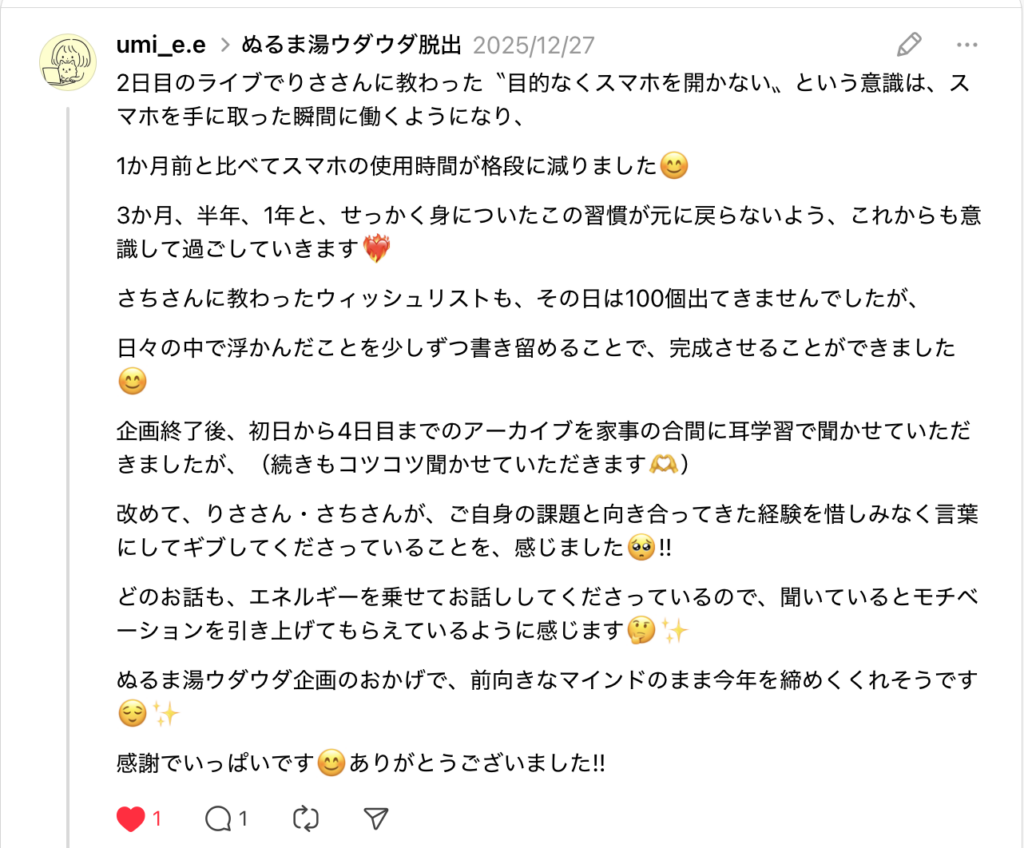
Task: Open the post's three-dot overflow menu
Action: (x=967, y=45)
